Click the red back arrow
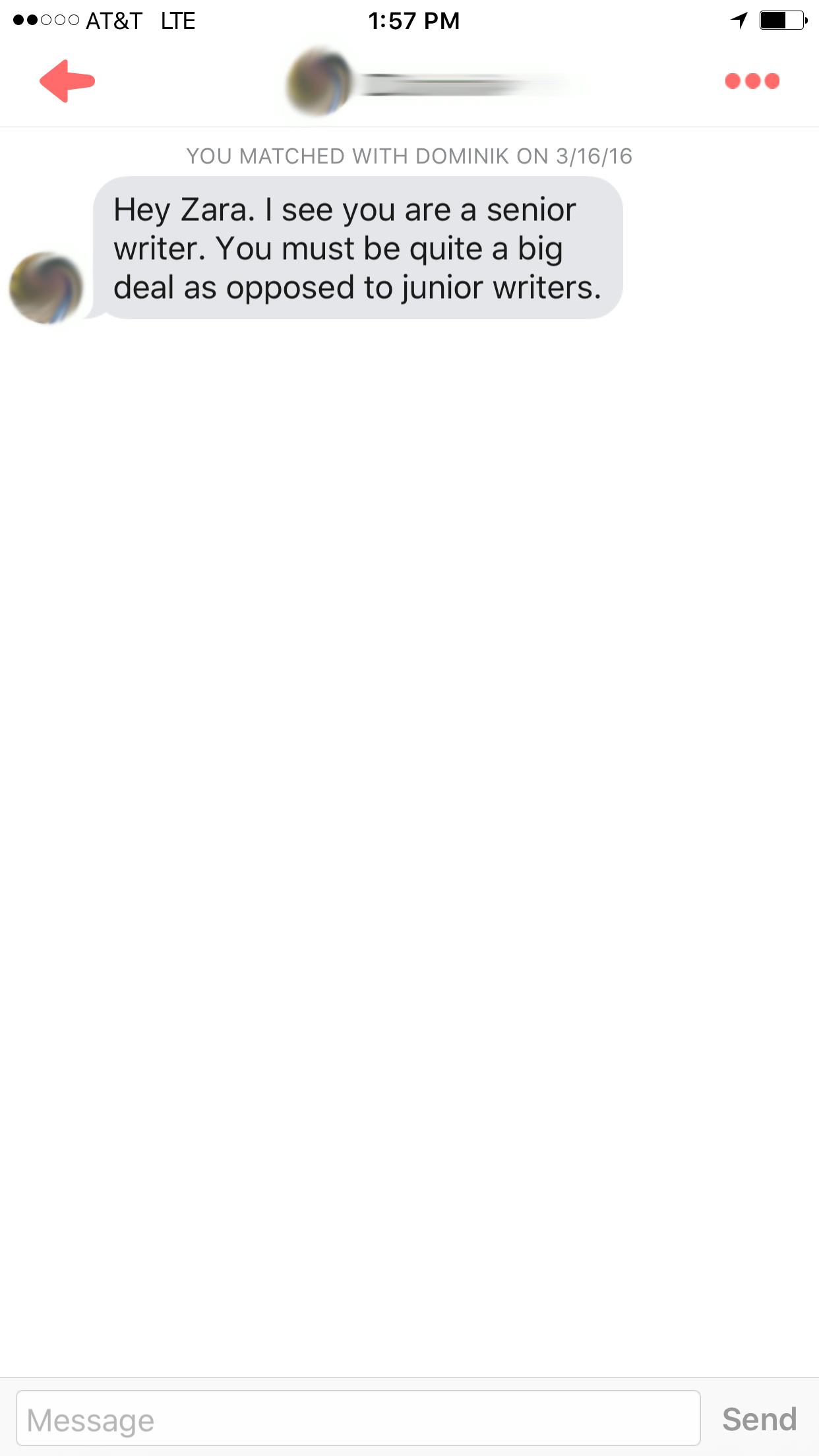 (x=68, y=82)
